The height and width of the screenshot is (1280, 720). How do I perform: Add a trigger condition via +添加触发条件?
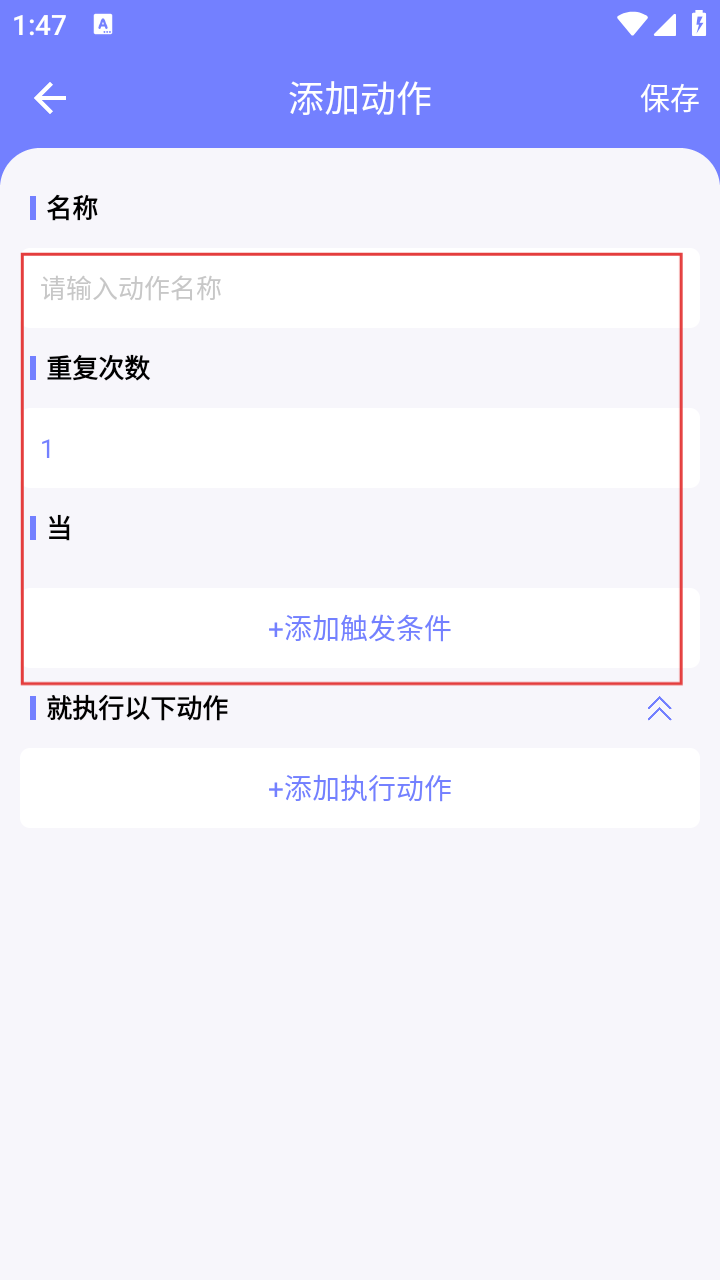[360, 629]
